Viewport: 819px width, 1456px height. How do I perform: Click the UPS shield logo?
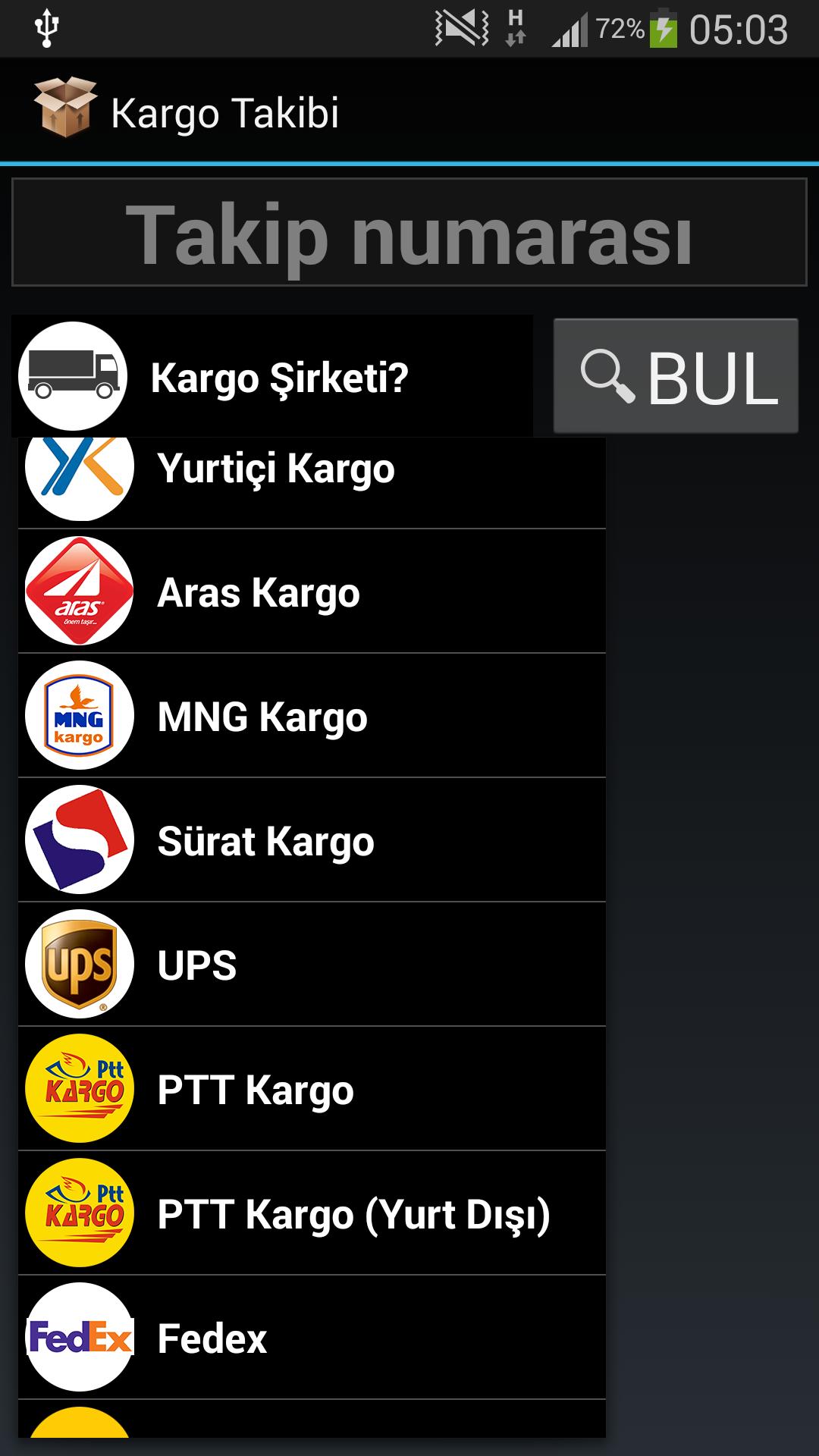pyautogui.click(x=78, y=965)
